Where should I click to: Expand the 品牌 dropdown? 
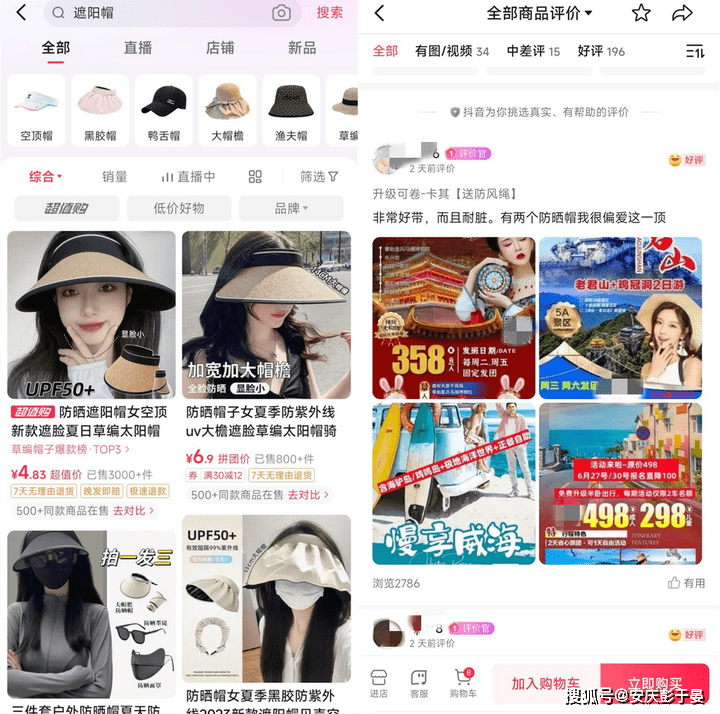click(292, 208)
